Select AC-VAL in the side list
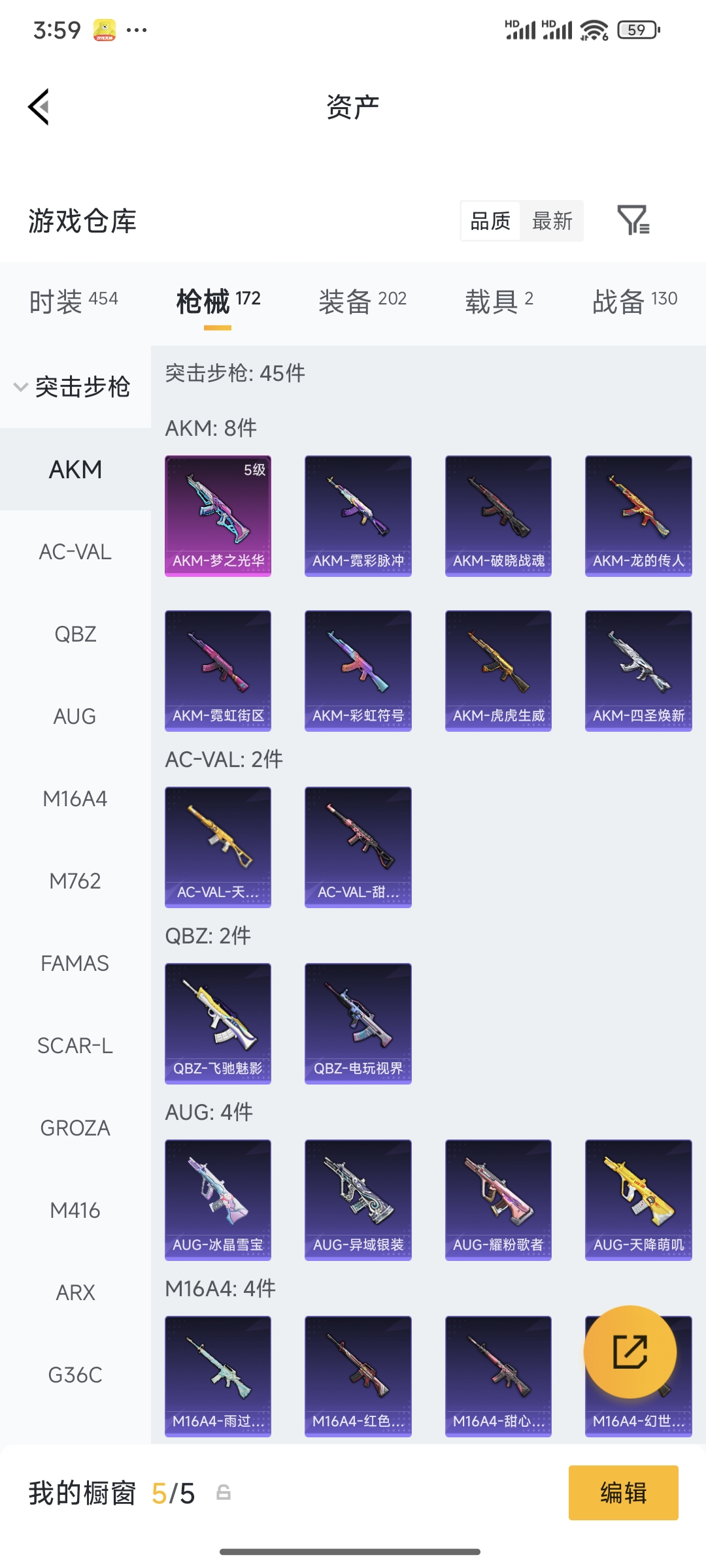The image size is (706, 1568). (x=75, y=552)
